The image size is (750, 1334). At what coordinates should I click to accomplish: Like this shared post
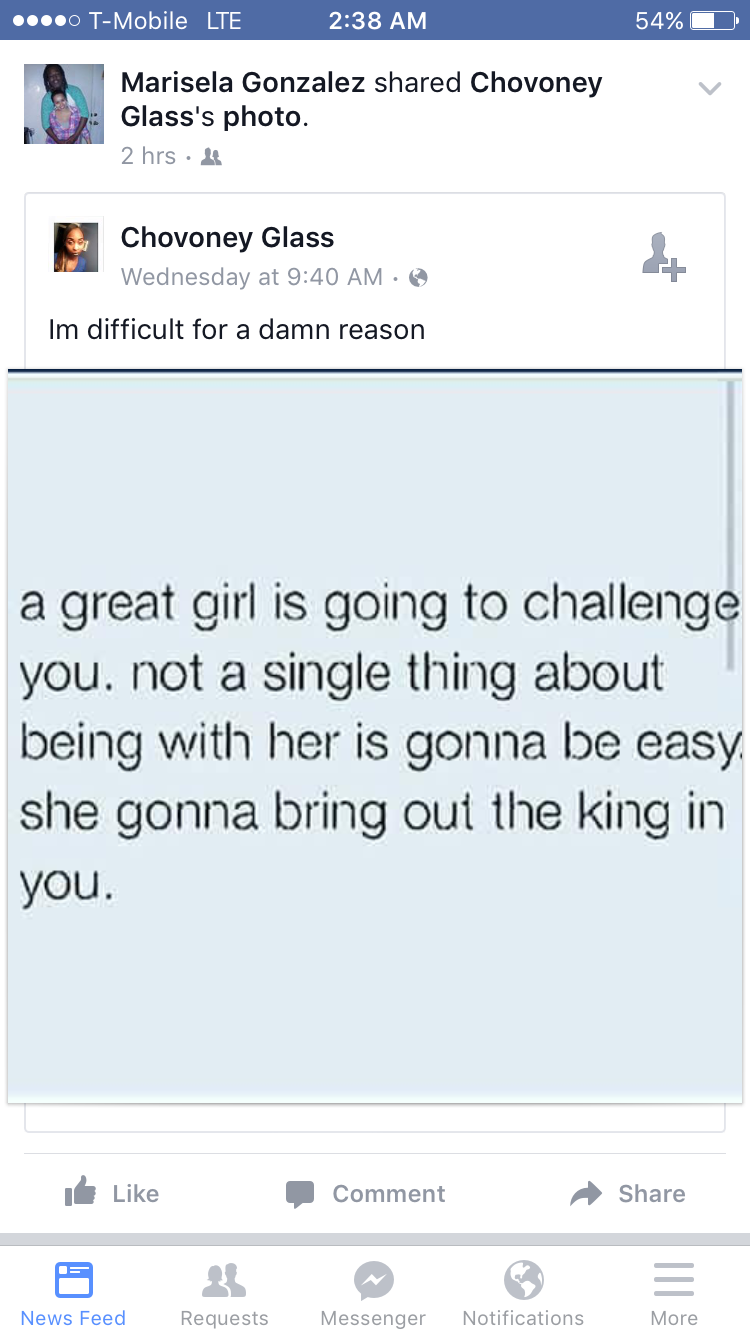[111, 1193]
